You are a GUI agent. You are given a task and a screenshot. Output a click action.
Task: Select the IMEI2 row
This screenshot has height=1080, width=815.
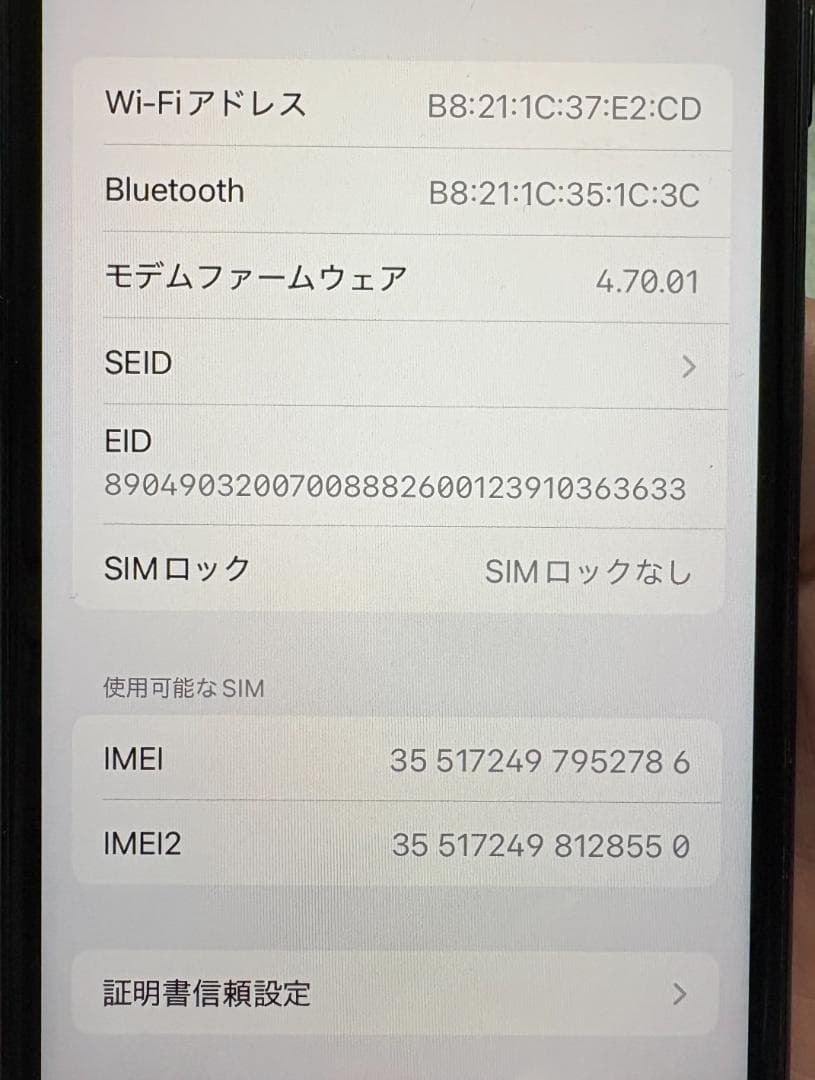(400, 845)
